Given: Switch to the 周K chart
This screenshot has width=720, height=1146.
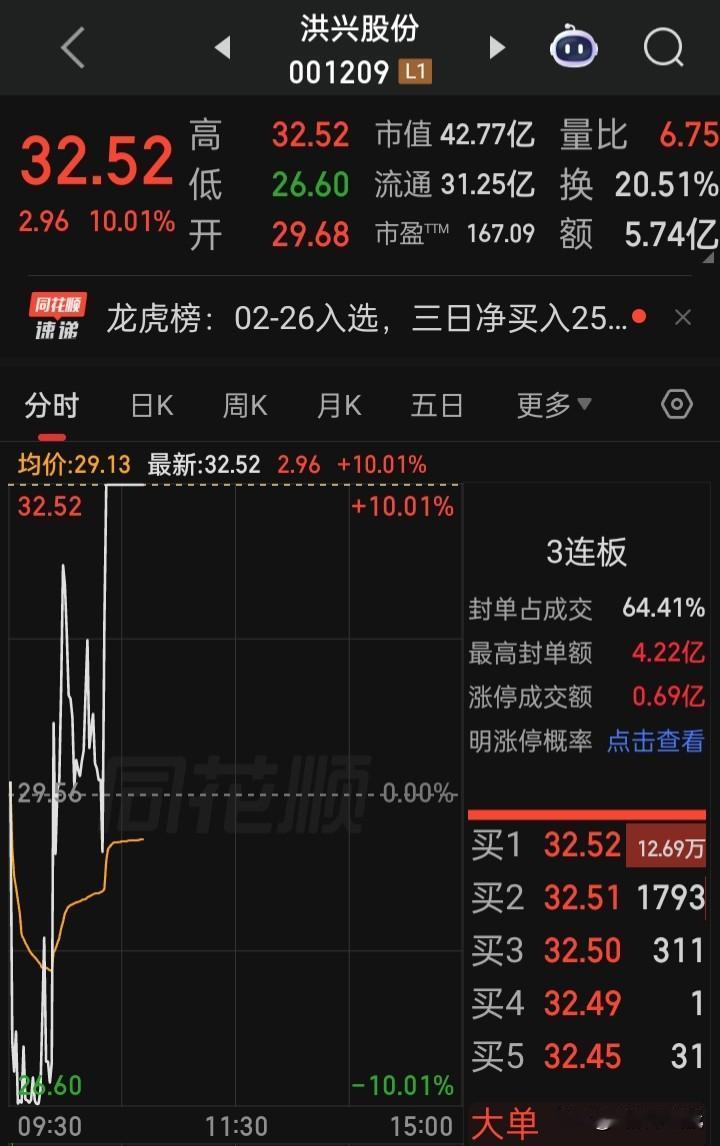Looking at the screenshot, I should click(x=245, y=405).
